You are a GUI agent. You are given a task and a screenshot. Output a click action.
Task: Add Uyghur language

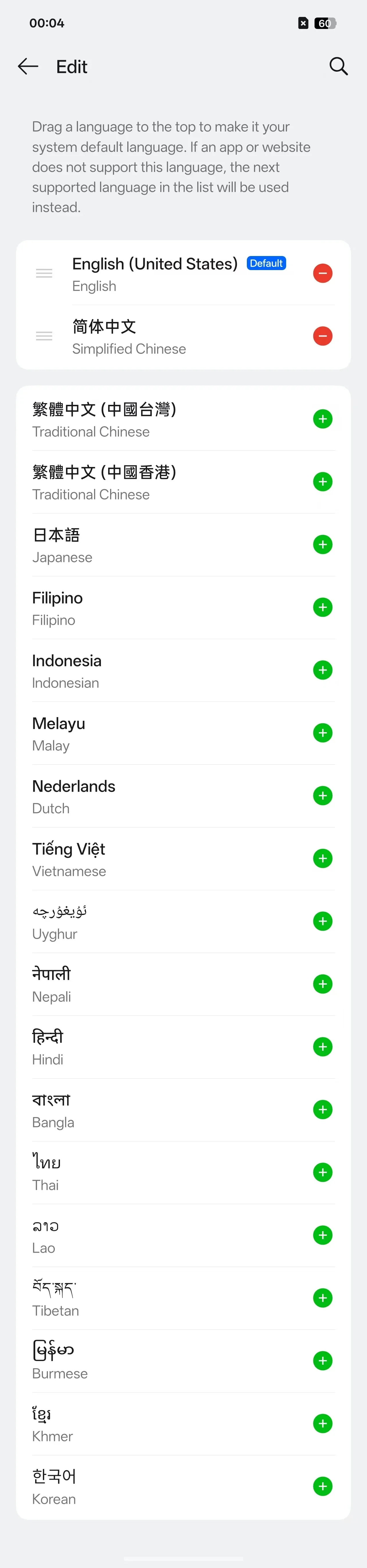pos(323,921)
